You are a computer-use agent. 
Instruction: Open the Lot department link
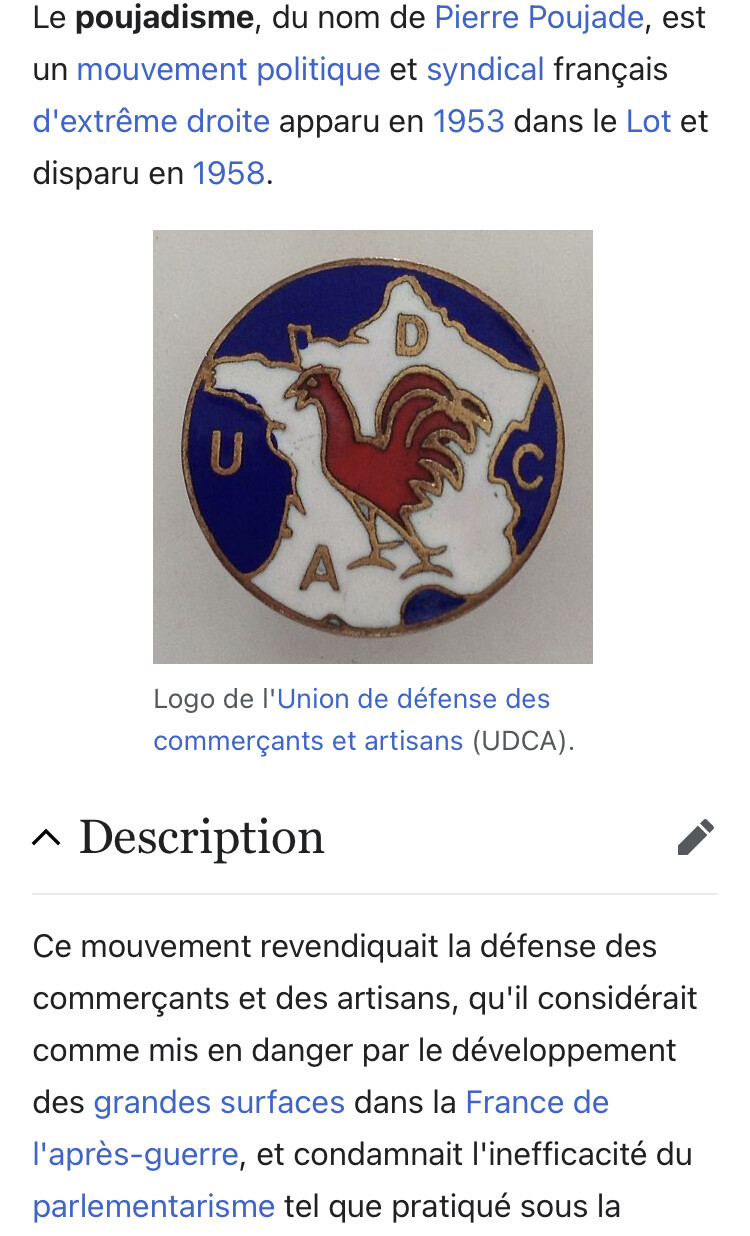pyautogui.click(x=648, y=122)
